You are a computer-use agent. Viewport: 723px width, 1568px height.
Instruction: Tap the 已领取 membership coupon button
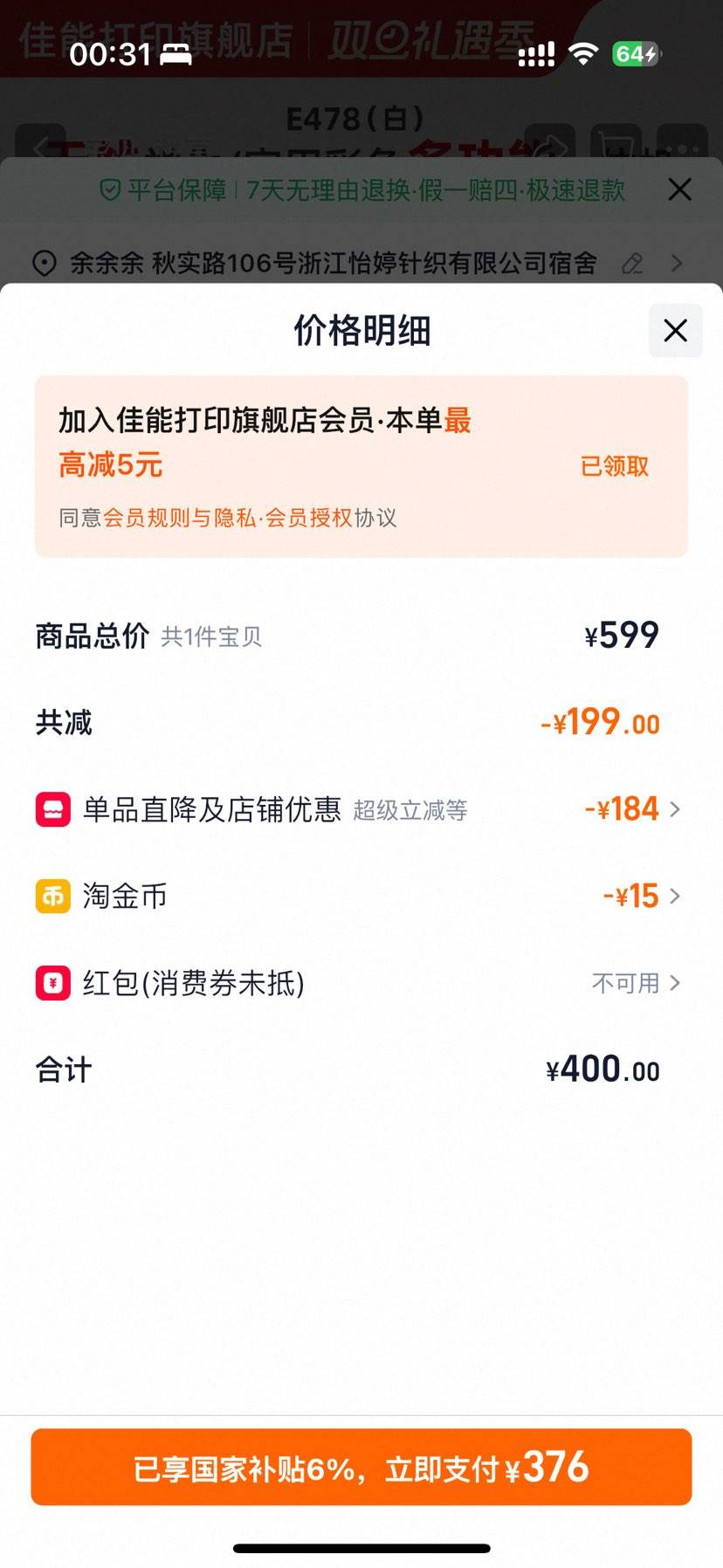tap(615, 466)
